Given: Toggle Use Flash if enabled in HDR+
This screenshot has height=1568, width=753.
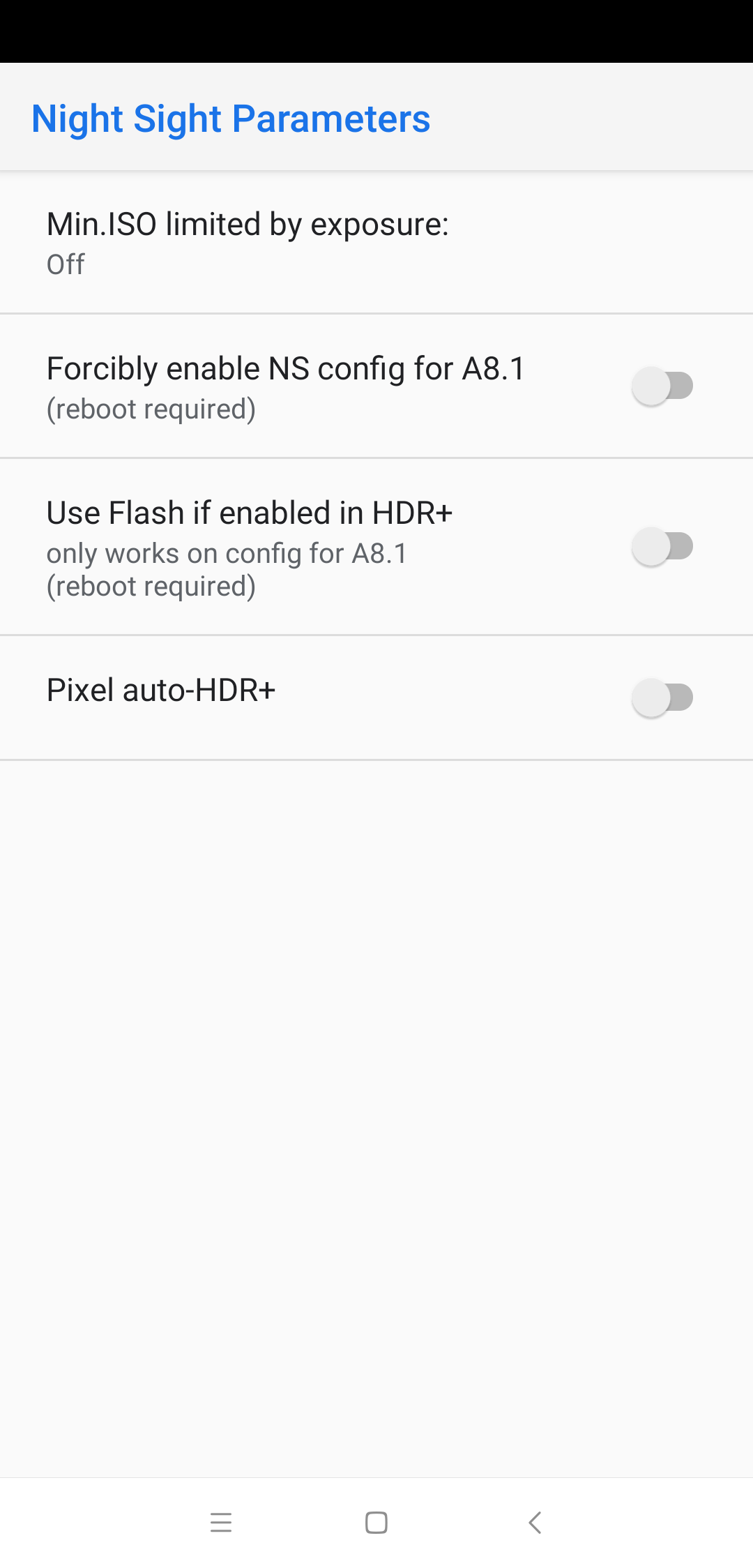Looking at the screenshot, I should click(662, 546).
